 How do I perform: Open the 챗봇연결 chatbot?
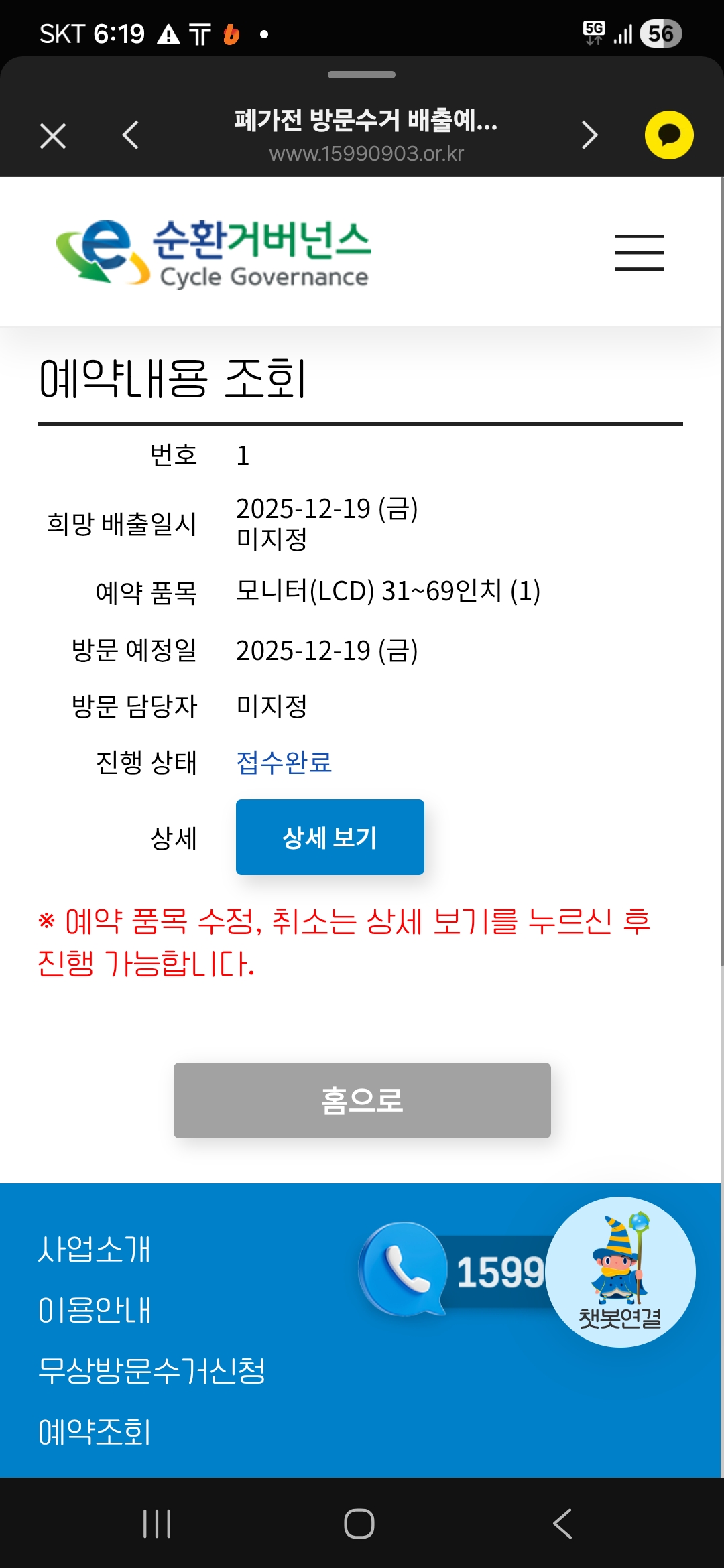[620, 1272]
